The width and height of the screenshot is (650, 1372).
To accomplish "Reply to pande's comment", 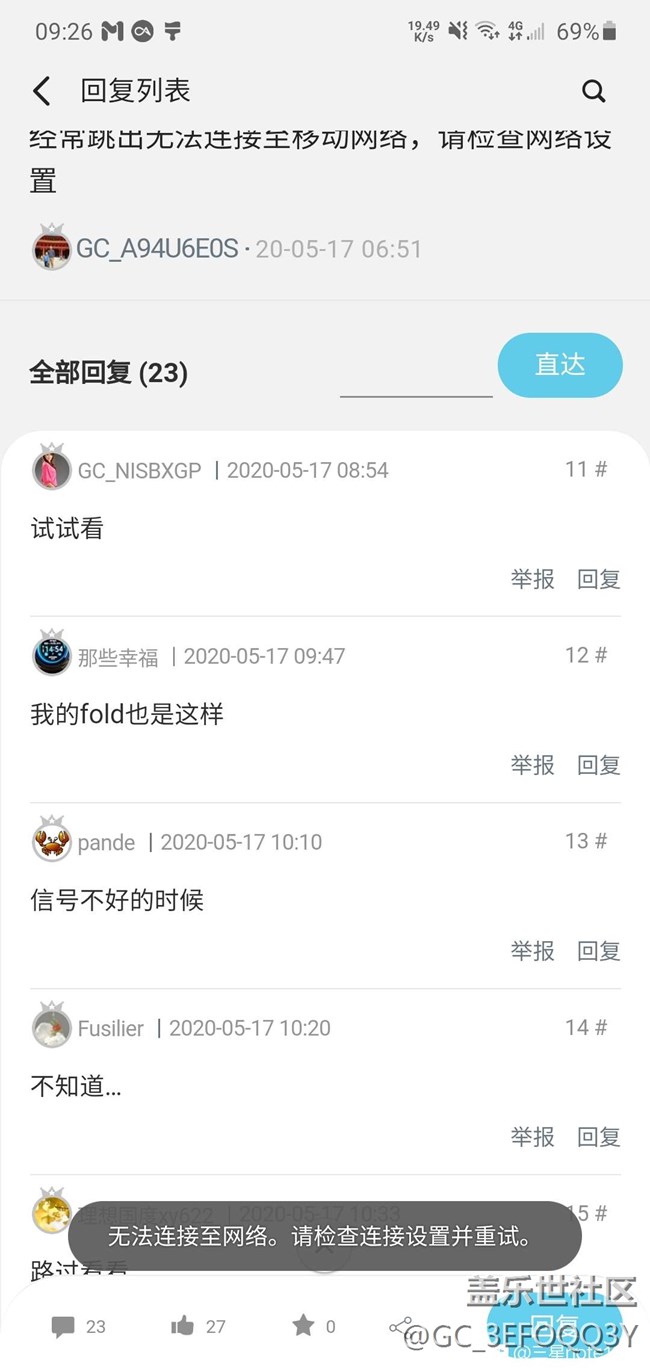I will point(598,951).
